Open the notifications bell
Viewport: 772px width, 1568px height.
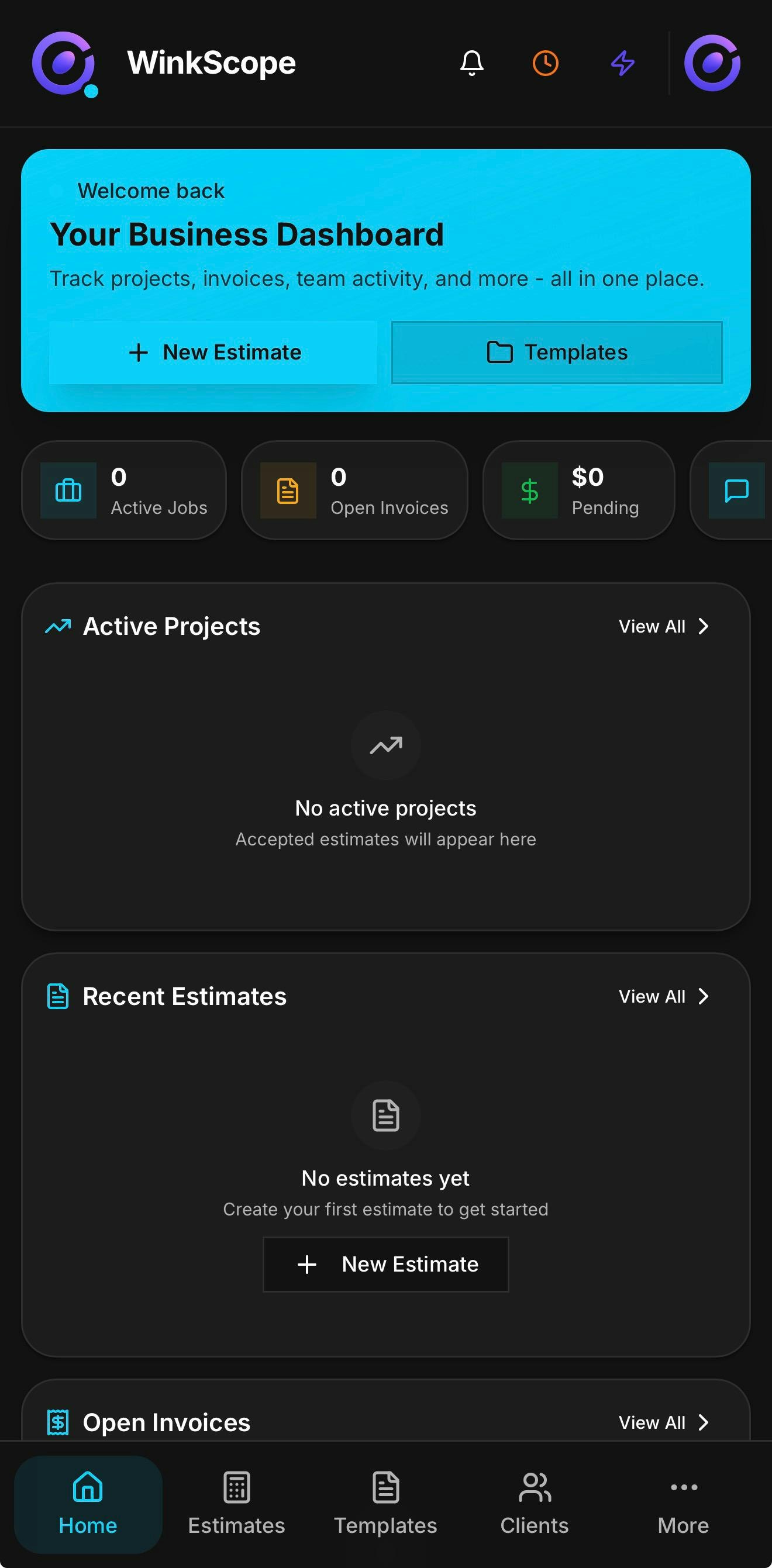(472, 63)
